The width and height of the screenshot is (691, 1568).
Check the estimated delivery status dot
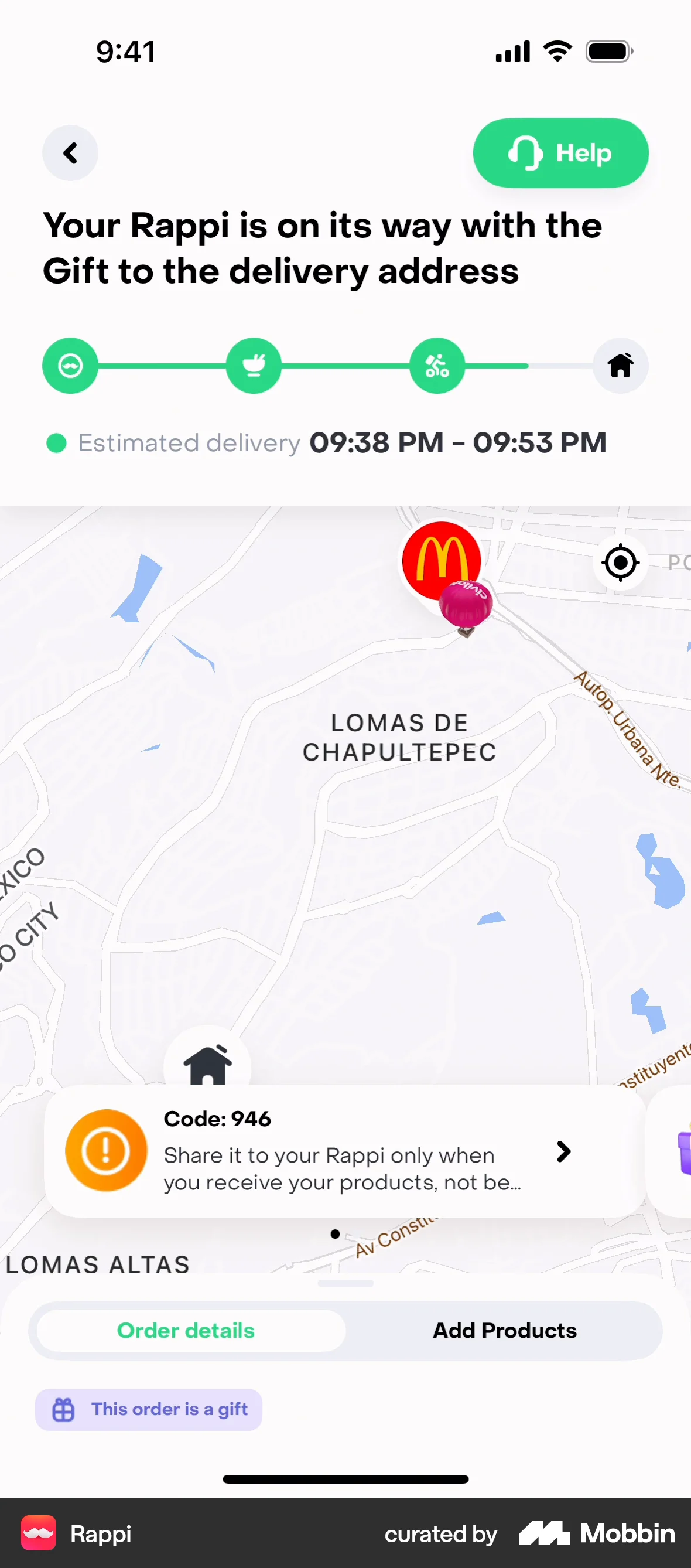click(x=57, y=443)
